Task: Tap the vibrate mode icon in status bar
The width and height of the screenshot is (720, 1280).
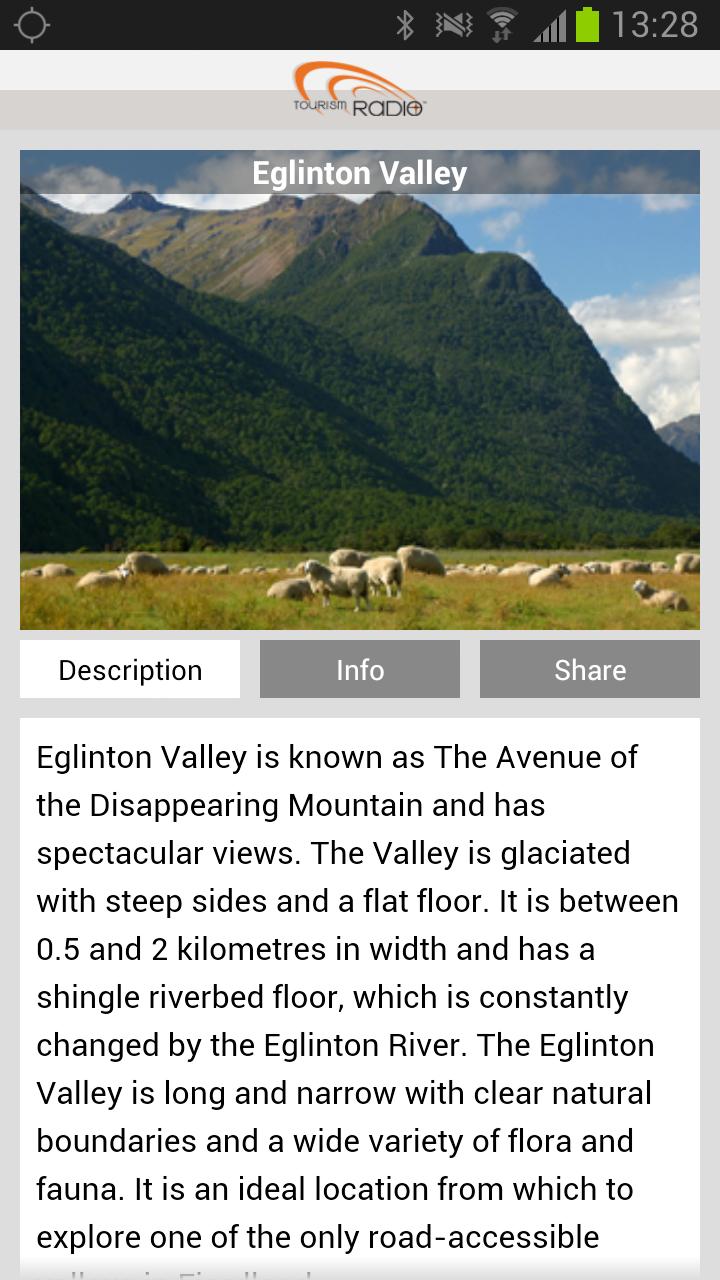Action: coord(455,23)
